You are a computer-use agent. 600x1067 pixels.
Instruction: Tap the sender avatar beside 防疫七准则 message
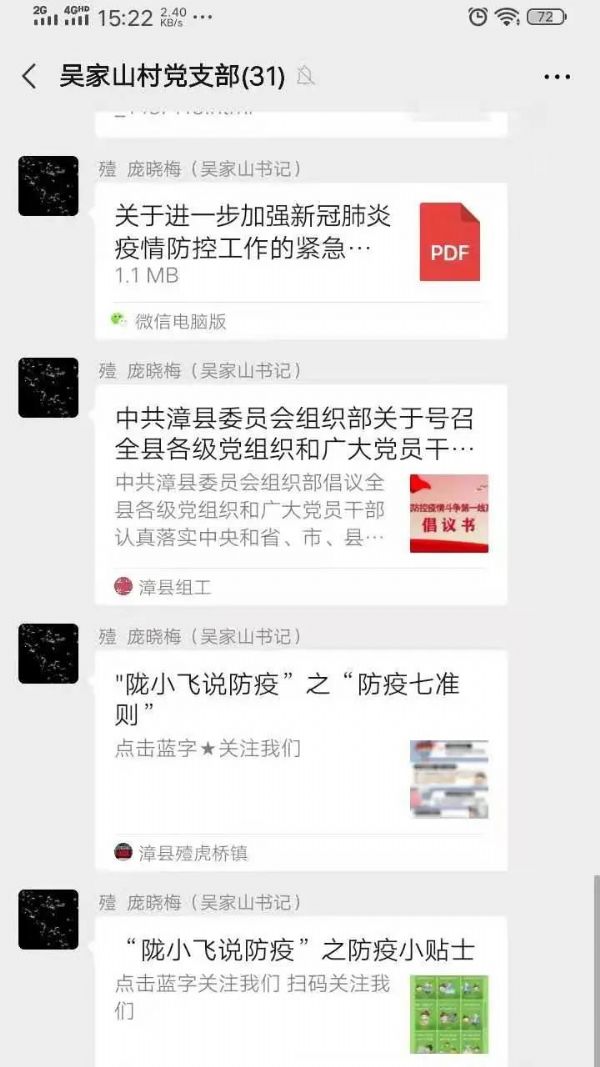click(48, 654)
